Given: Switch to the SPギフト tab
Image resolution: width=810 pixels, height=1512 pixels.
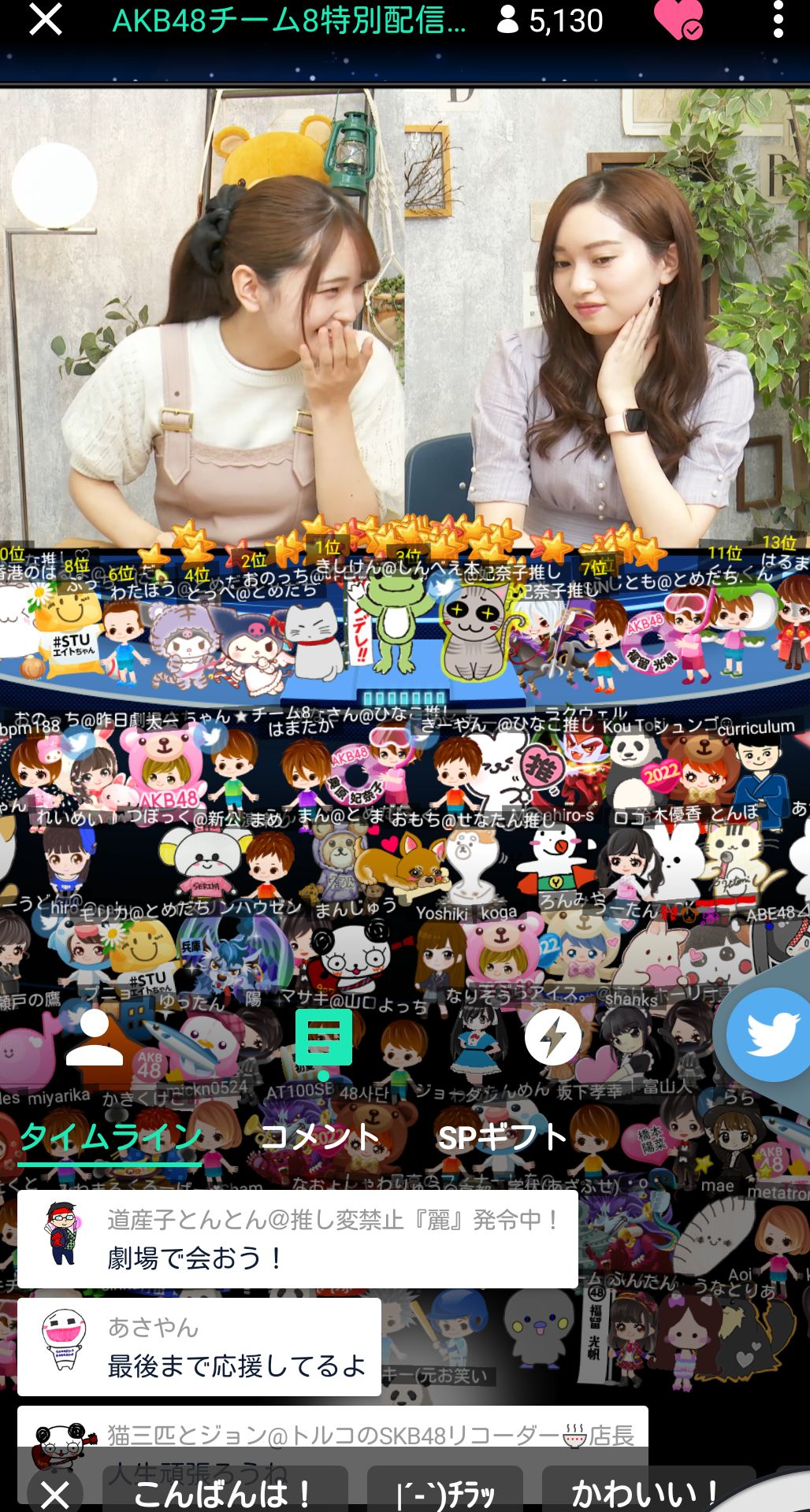Looking at the screenshot, I should (502, 1138).
